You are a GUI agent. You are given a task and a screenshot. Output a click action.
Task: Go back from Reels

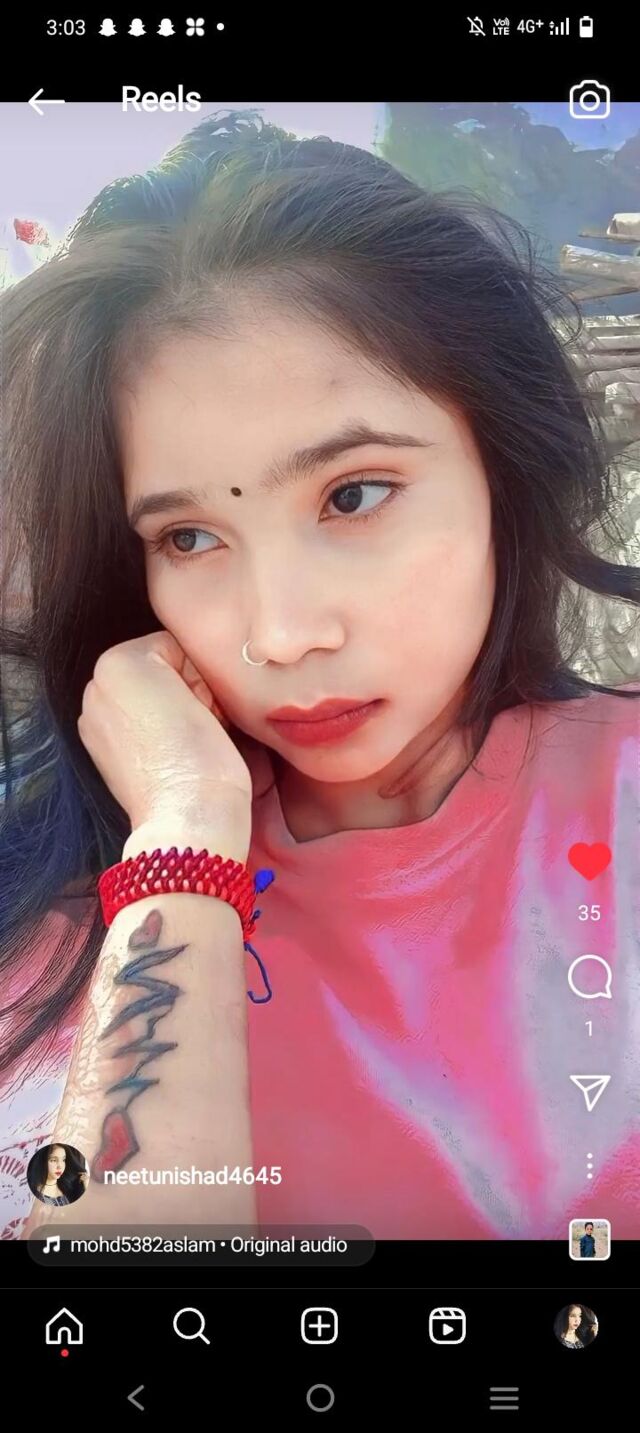click(45, 100)
